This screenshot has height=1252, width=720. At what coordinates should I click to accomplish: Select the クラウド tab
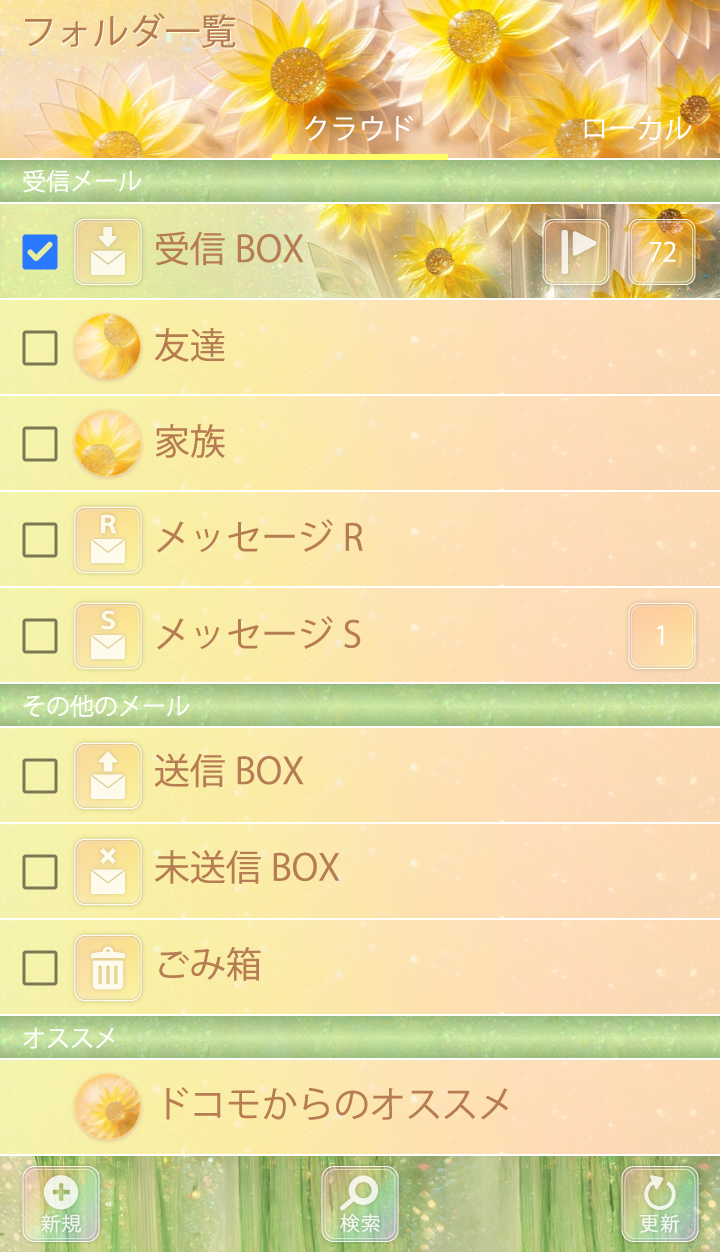[x=359, y=128]
